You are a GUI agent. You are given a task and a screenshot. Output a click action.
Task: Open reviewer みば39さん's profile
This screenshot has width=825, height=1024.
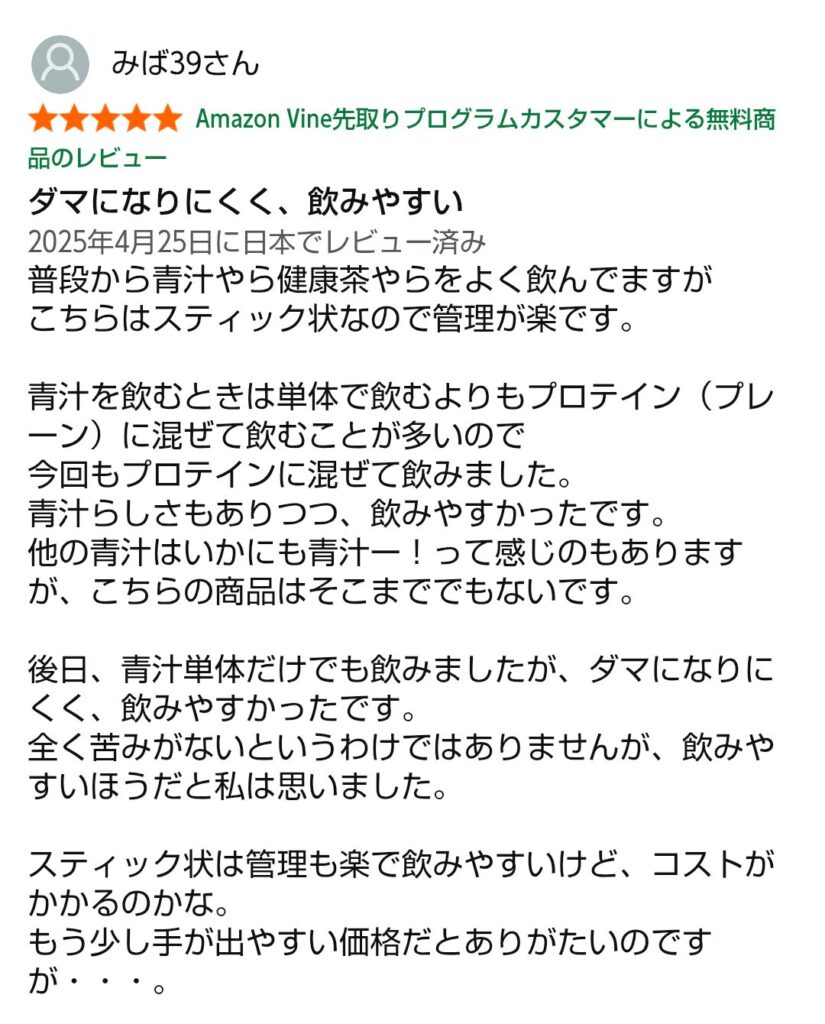[184, 64]
